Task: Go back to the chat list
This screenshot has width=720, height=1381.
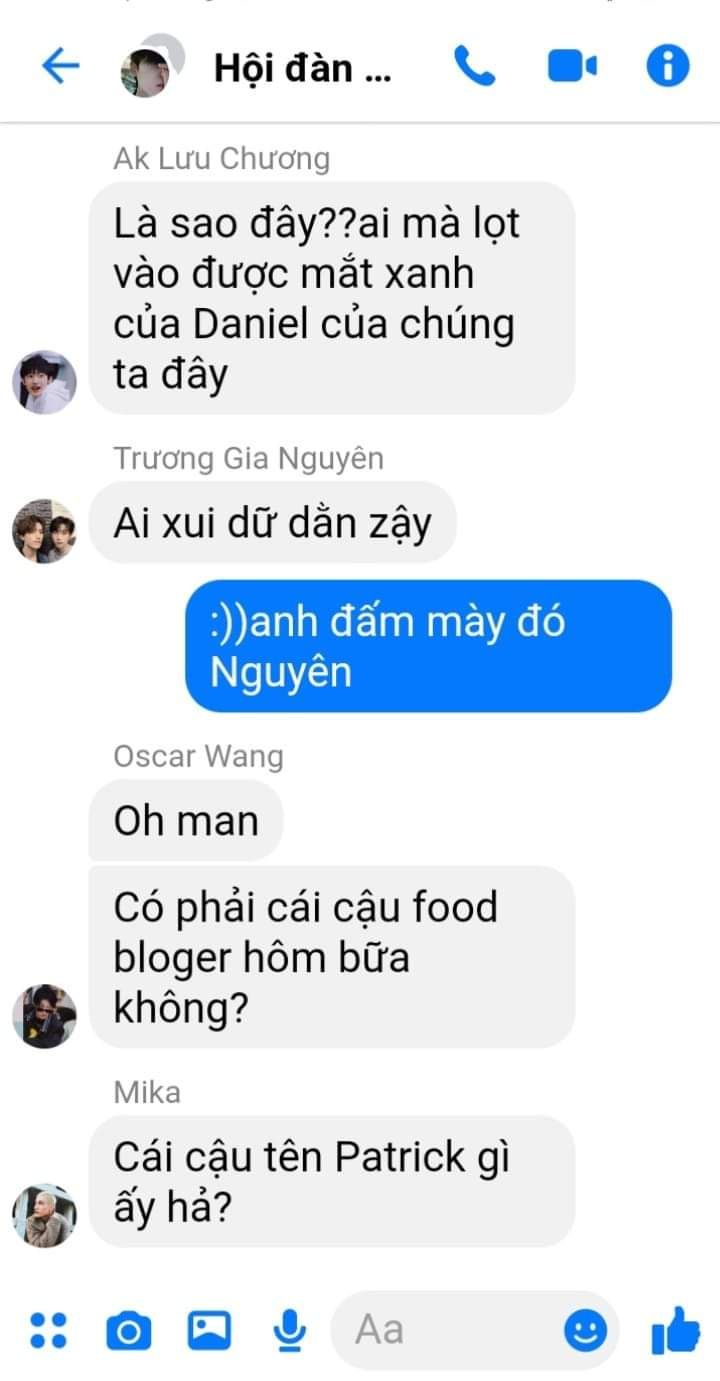Action: 60,67
